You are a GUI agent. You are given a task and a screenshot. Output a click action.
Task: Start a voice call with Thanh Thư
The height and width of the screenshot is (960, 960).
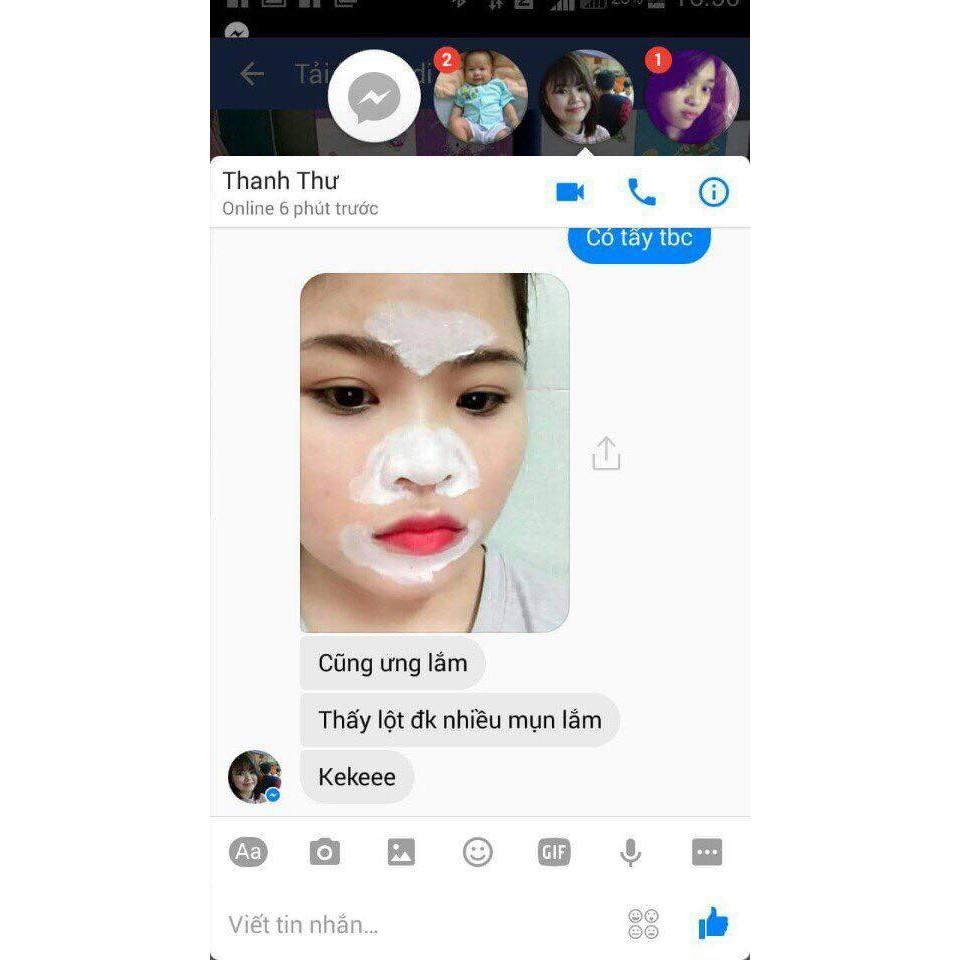641,192
